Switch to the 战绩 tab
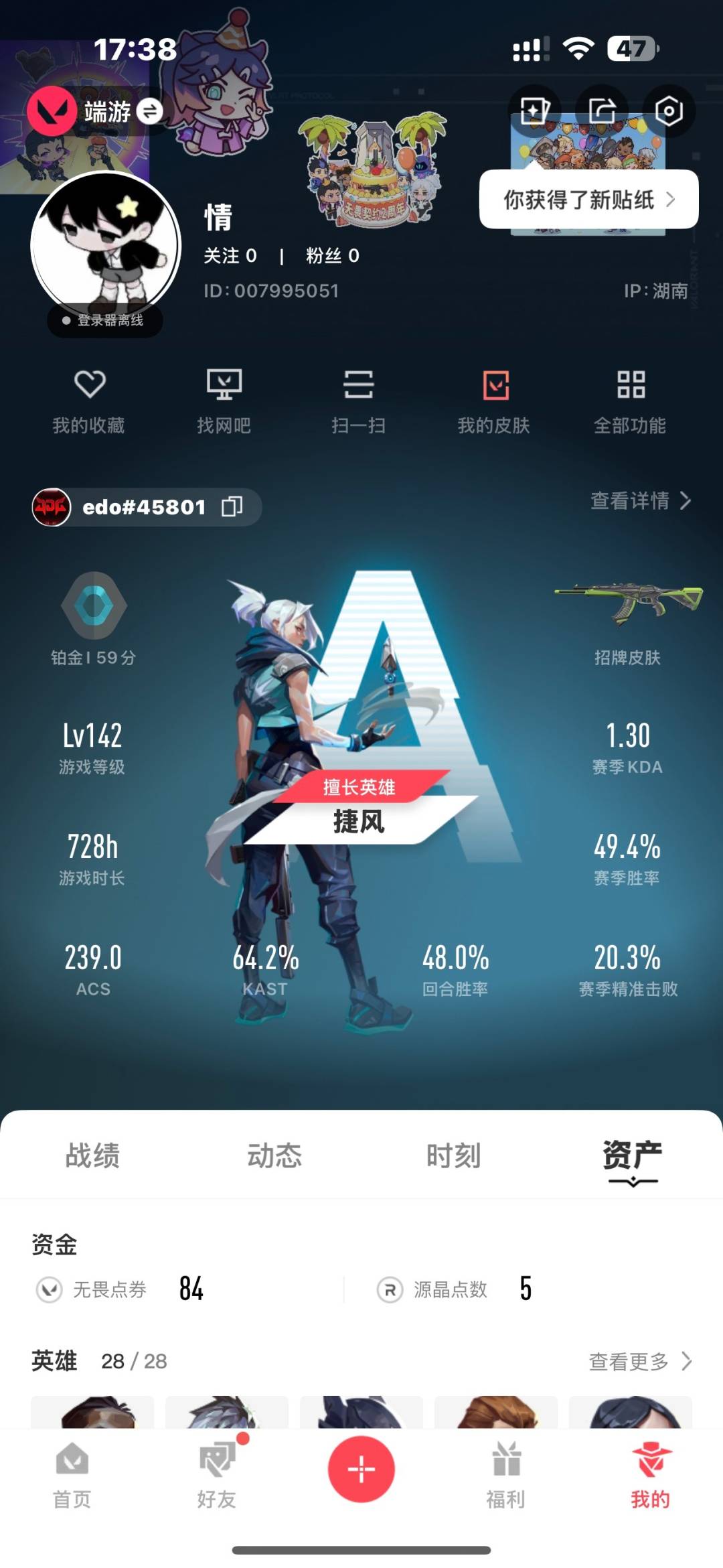Viewport: 723px width, 1568px height. [92, 1154]
